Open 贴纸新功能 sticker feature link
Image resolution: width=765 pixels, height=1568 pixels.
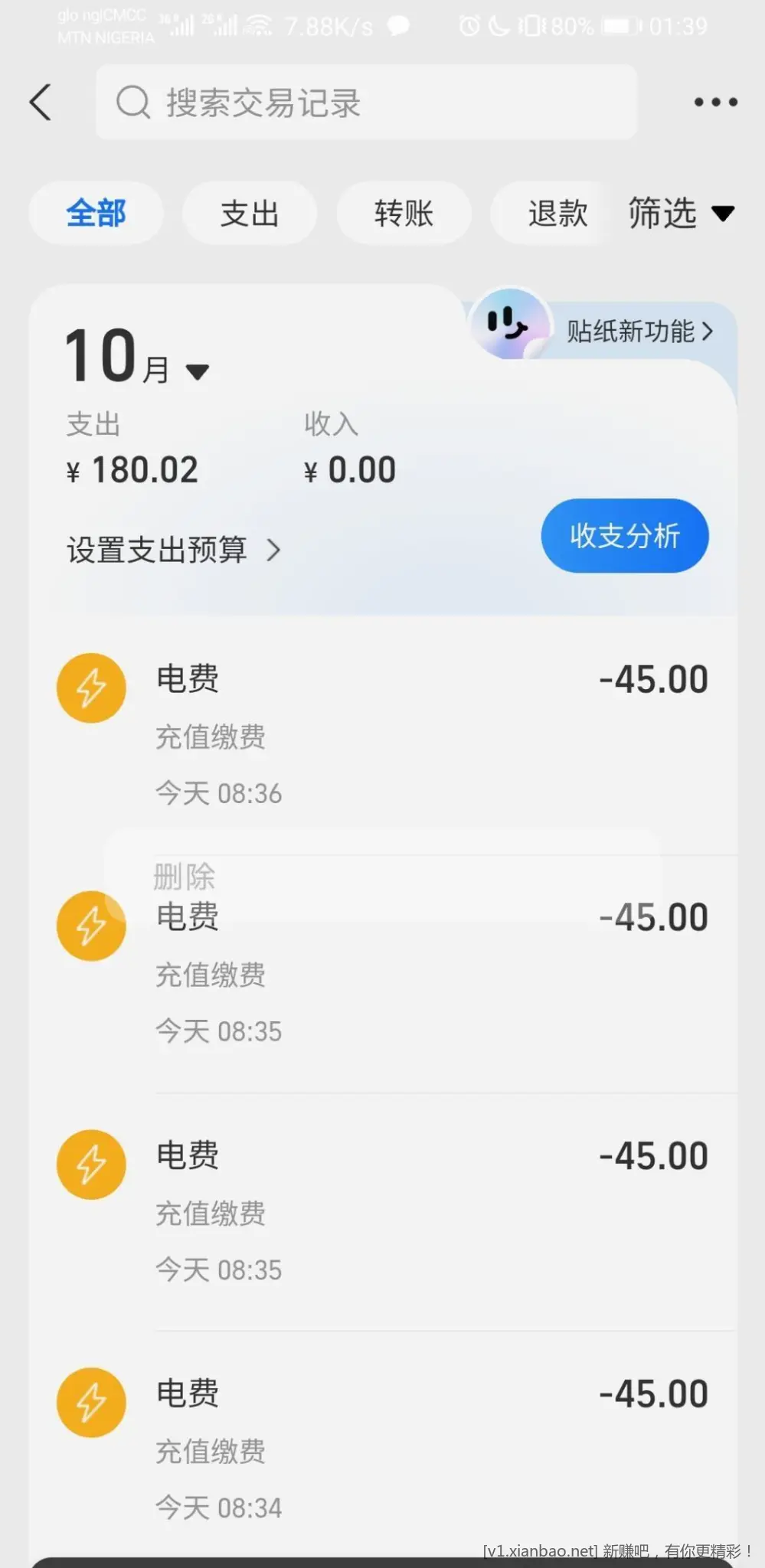click(639, 331)
